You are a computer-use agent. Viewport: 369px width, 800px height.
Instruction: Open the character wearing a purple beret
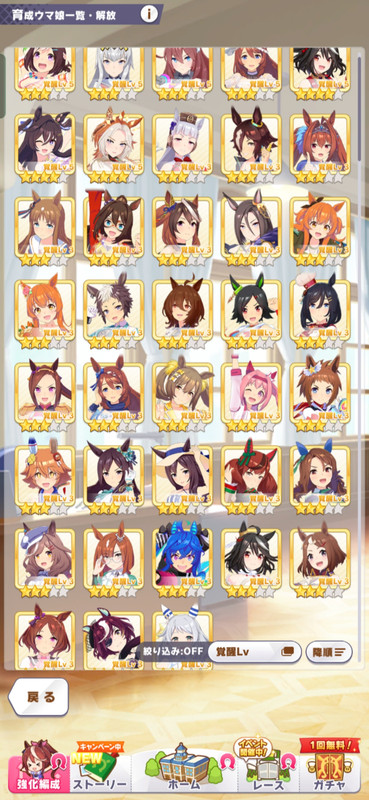click(x=45, y=560)
